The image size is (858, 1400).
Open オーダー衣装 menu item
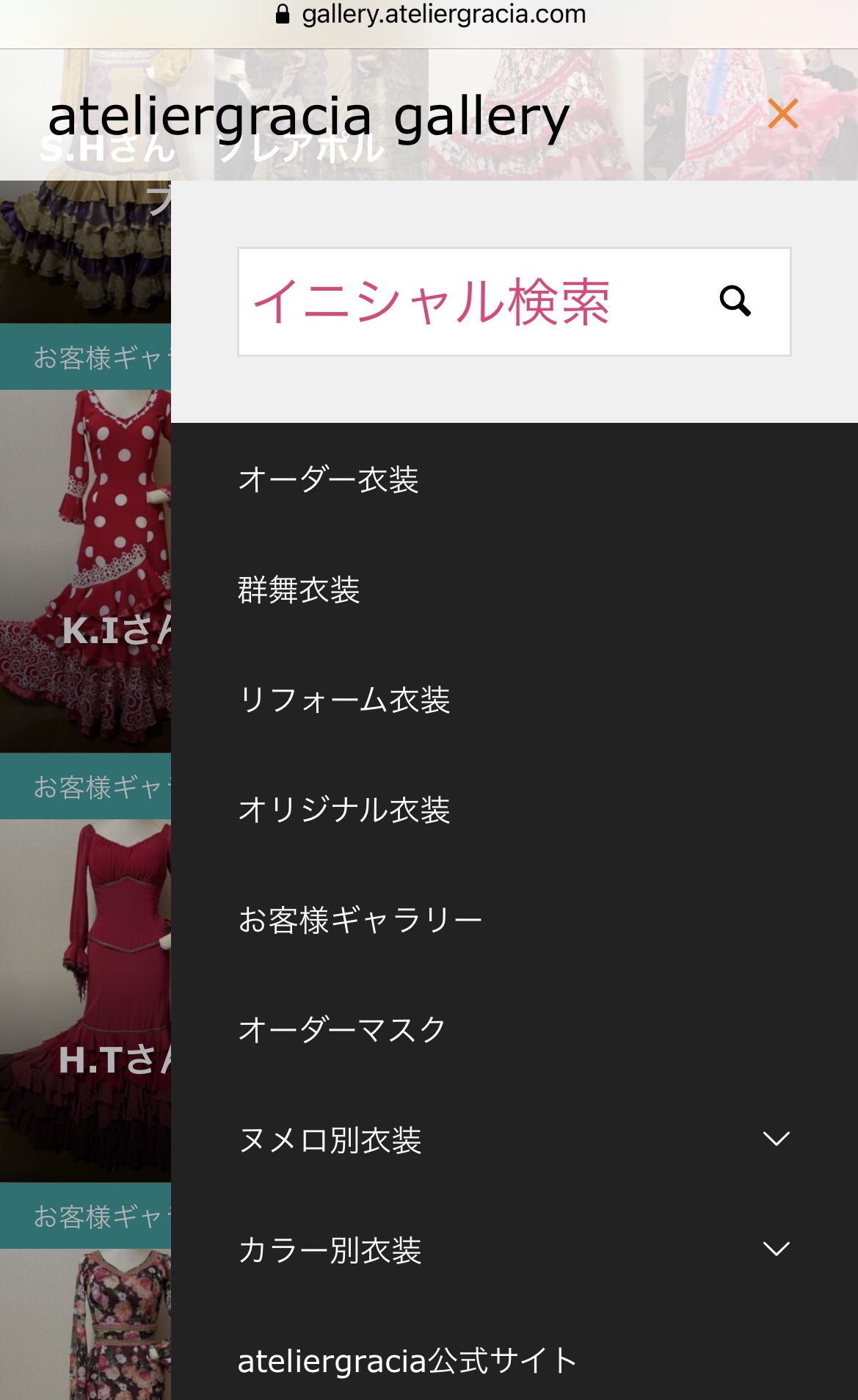(328, 479)
